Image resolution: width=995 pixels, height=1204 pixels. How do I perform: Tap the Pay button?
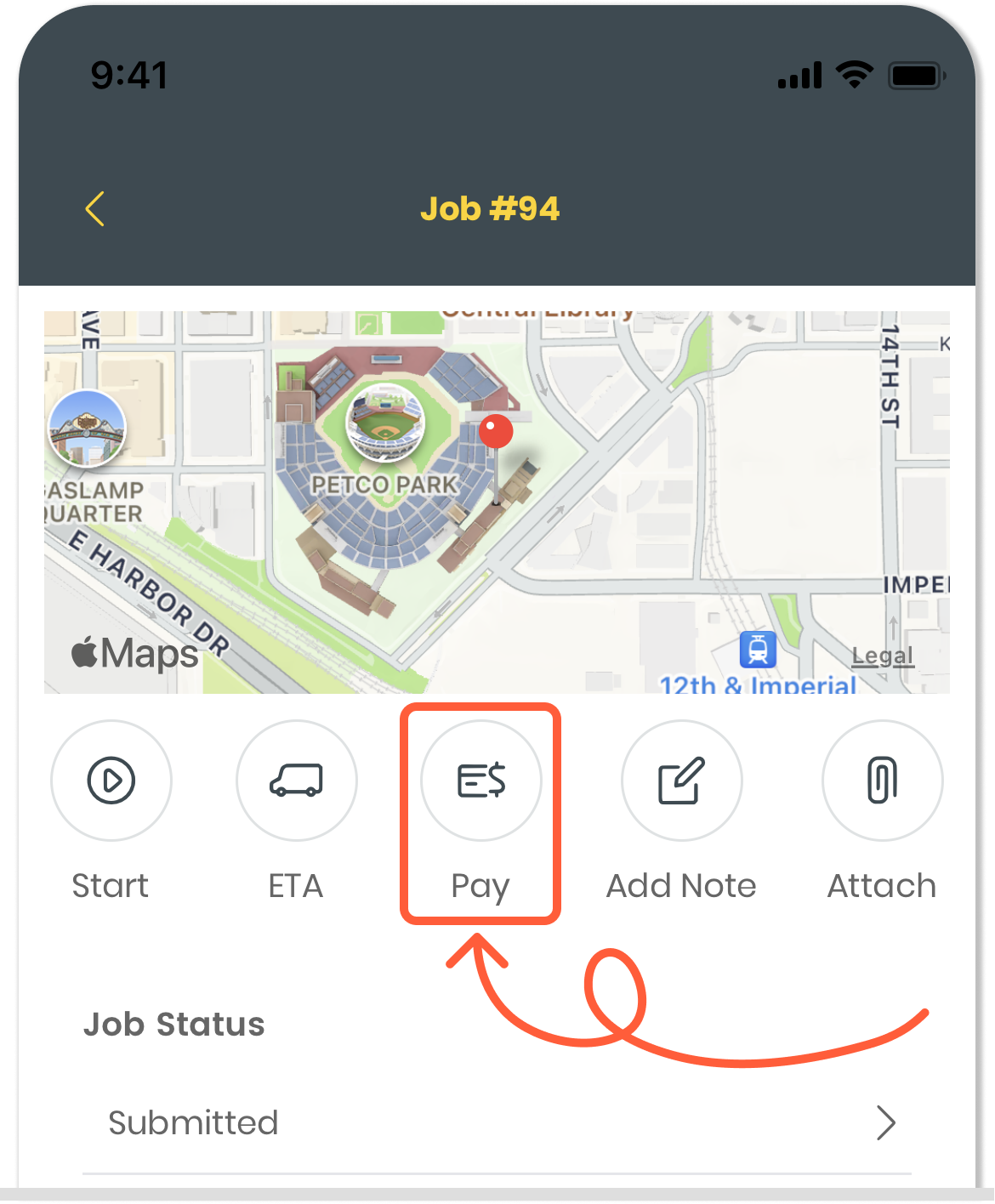click(x=481, y=781)
